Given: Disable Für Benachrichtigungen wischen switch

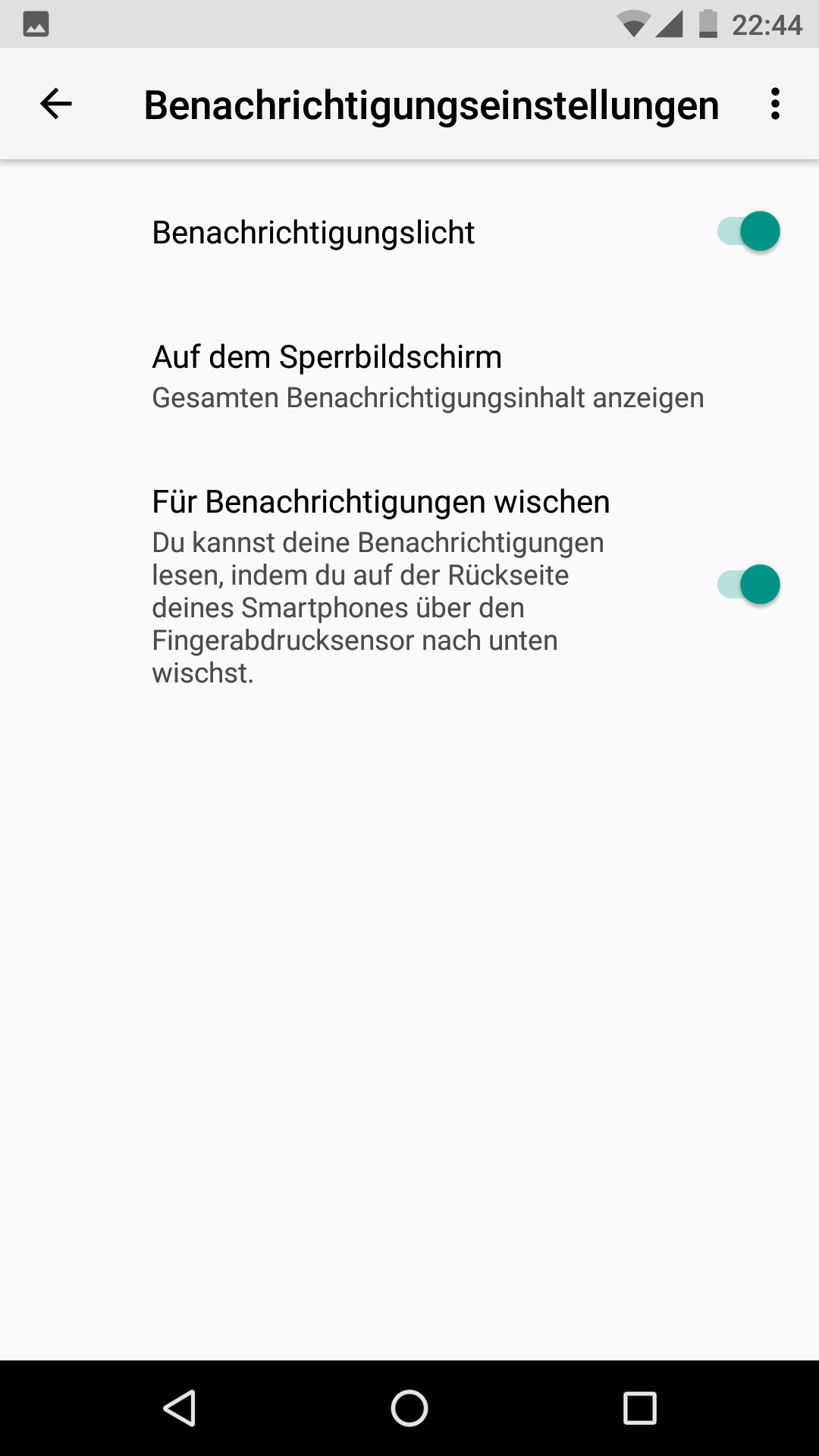Looking at the screenshot, I should point(748,585).
